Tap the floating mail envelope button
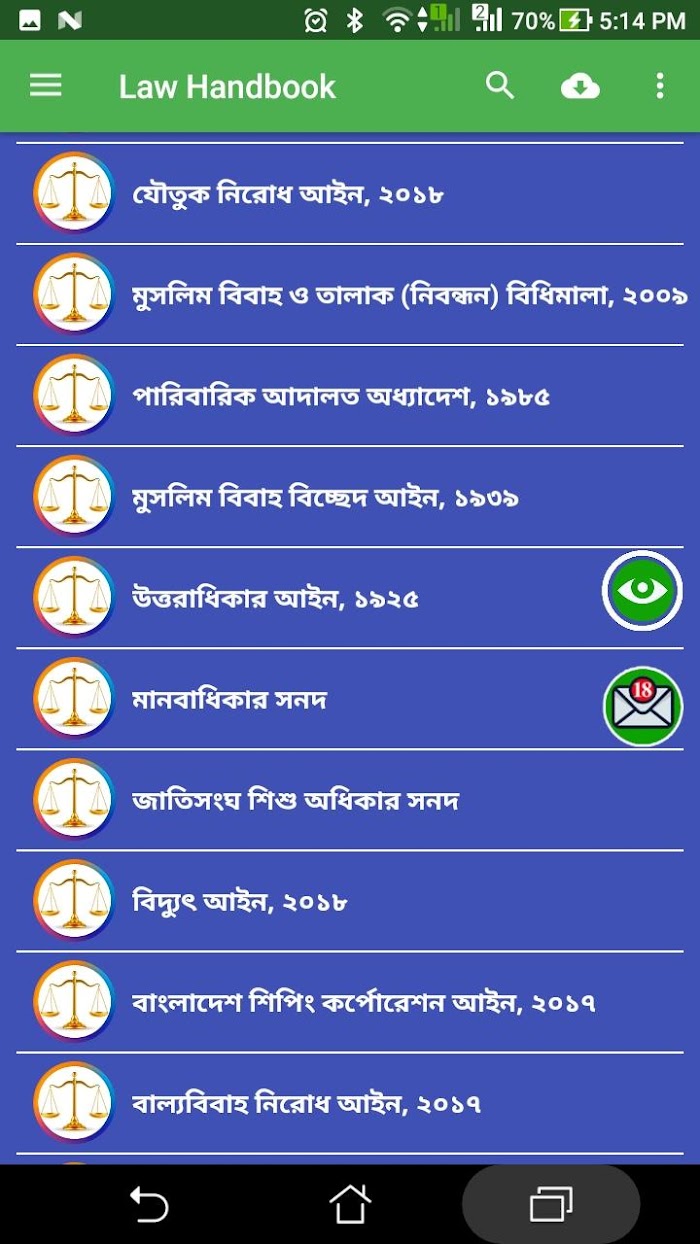700x1244 pixels. 643,707
